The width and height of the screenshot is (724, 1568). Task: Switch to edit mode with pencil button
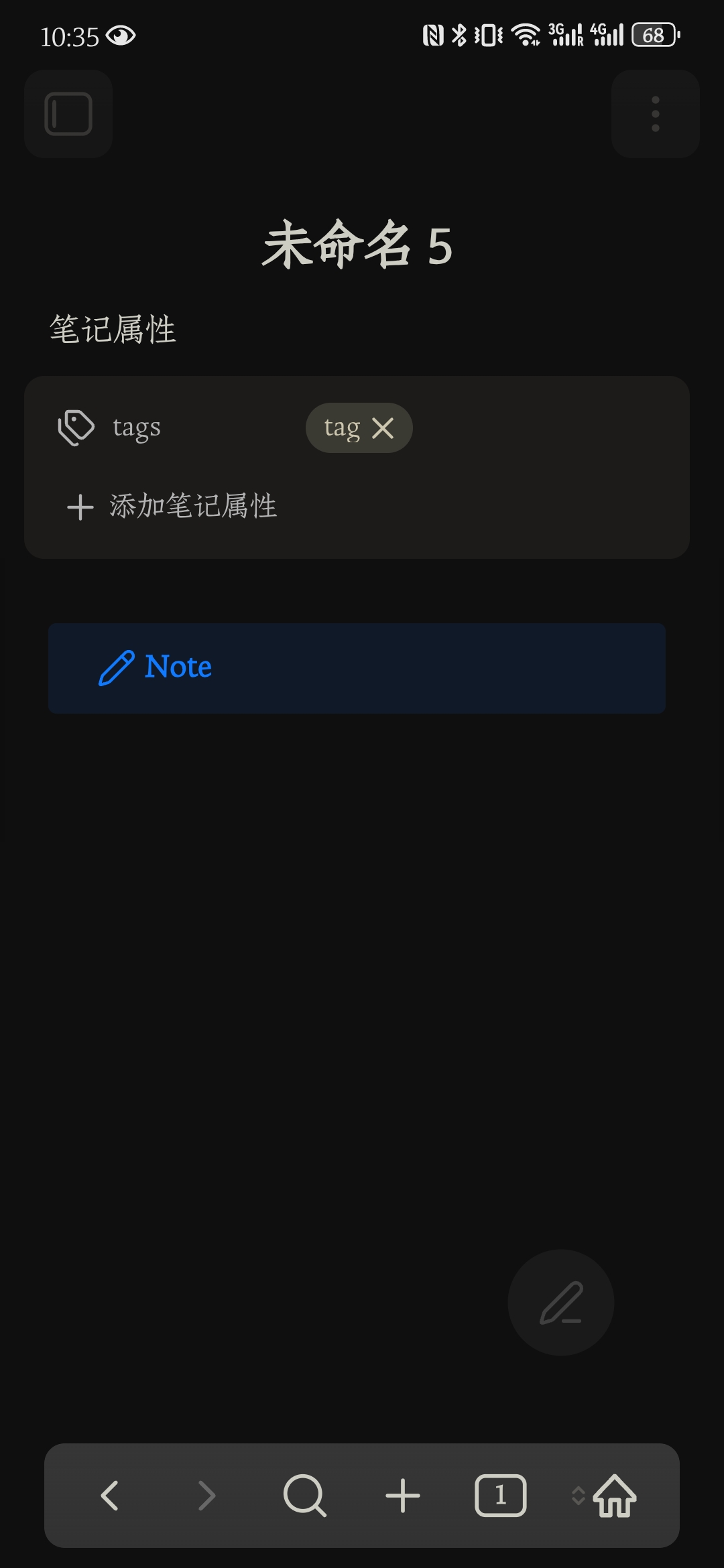point(561,1303)
